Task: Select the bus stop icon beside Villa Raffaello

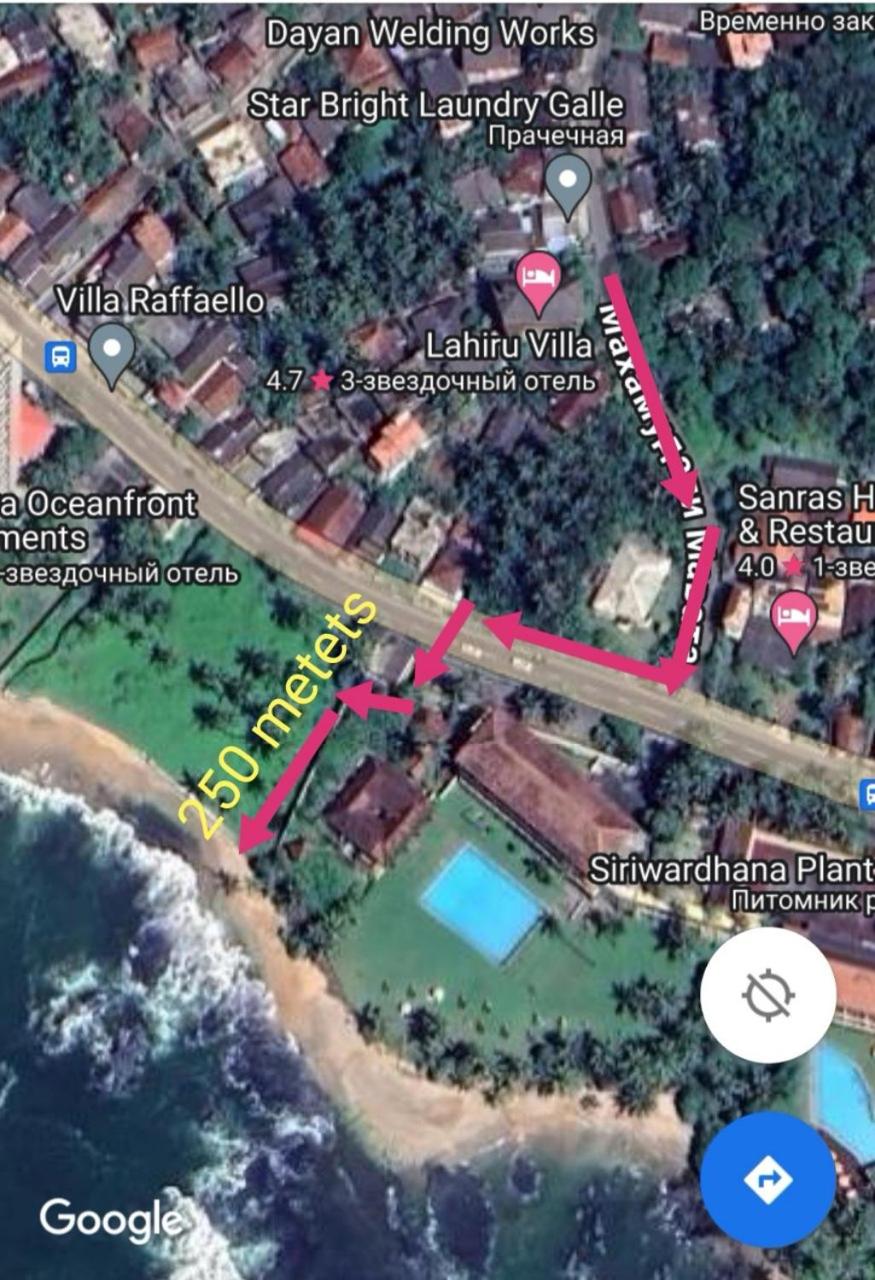Action: (61, 355)
